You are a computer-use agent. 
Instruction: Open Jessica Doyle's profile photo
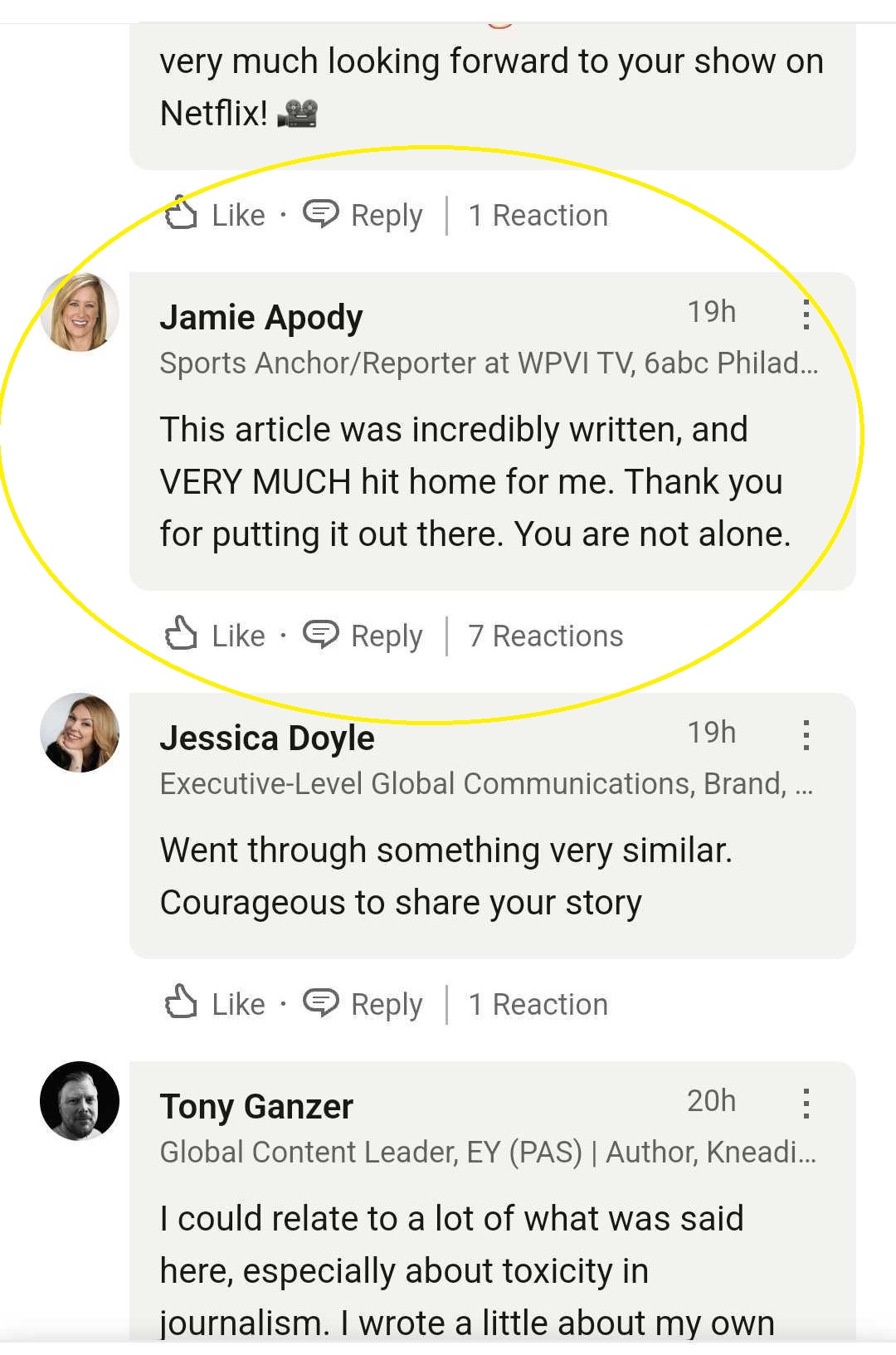coord(80,733)
